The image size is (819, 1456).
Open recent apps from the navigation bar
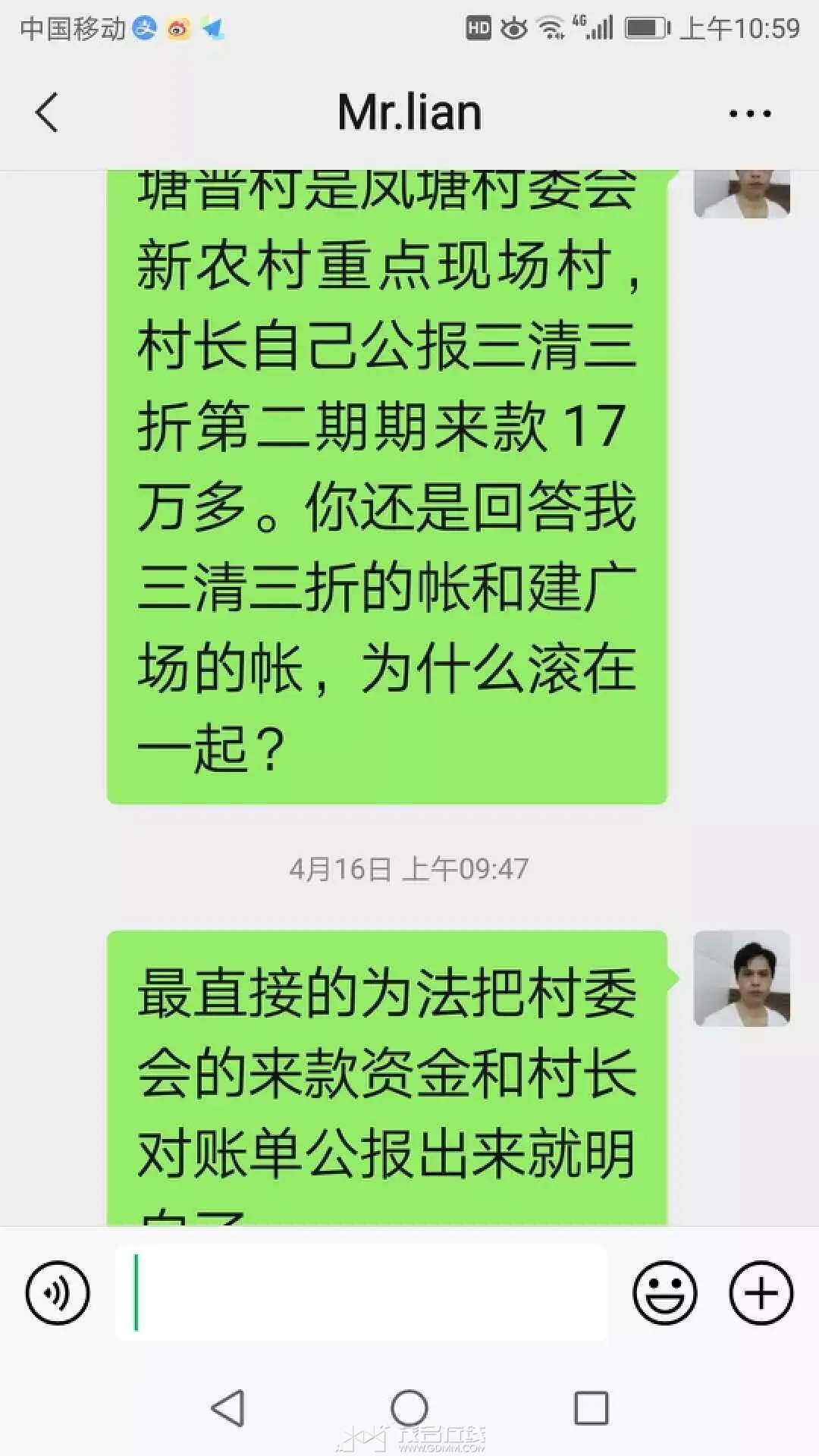click(591, 1408)
